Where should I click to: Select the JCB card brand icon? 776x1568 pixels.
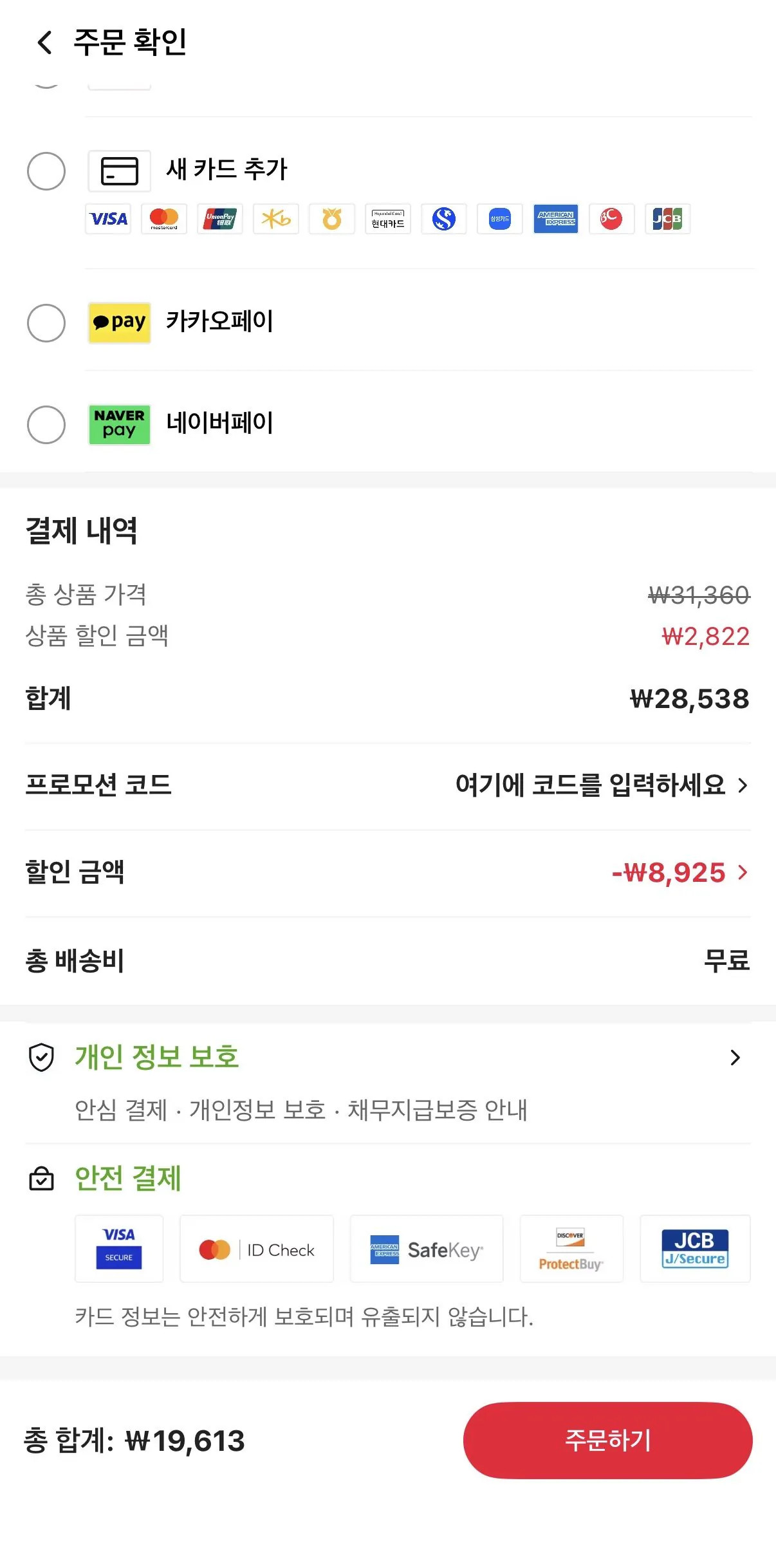point(668,219)
